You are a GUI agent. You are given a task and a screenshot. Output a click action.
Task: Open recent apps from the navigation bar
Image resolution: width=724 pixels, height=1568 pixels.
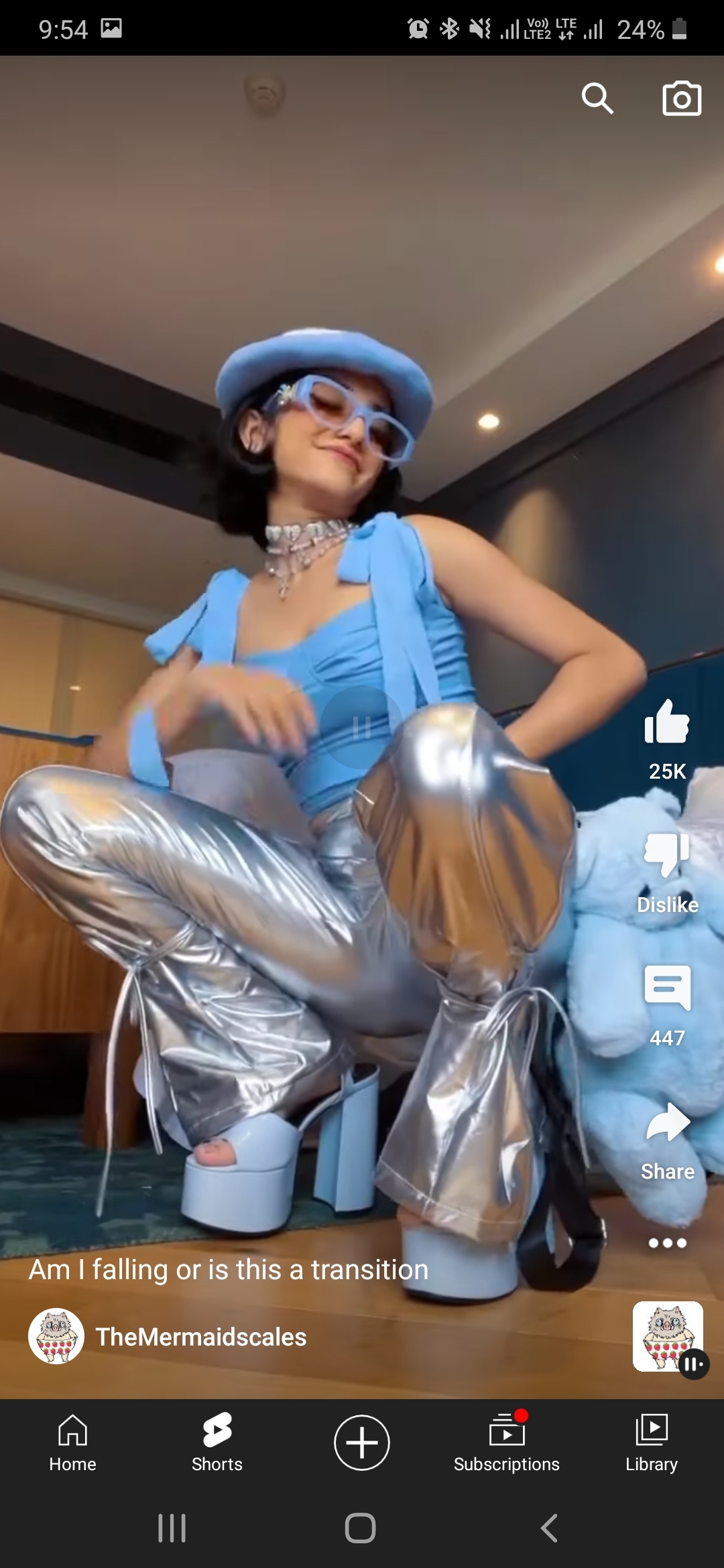172,1528
